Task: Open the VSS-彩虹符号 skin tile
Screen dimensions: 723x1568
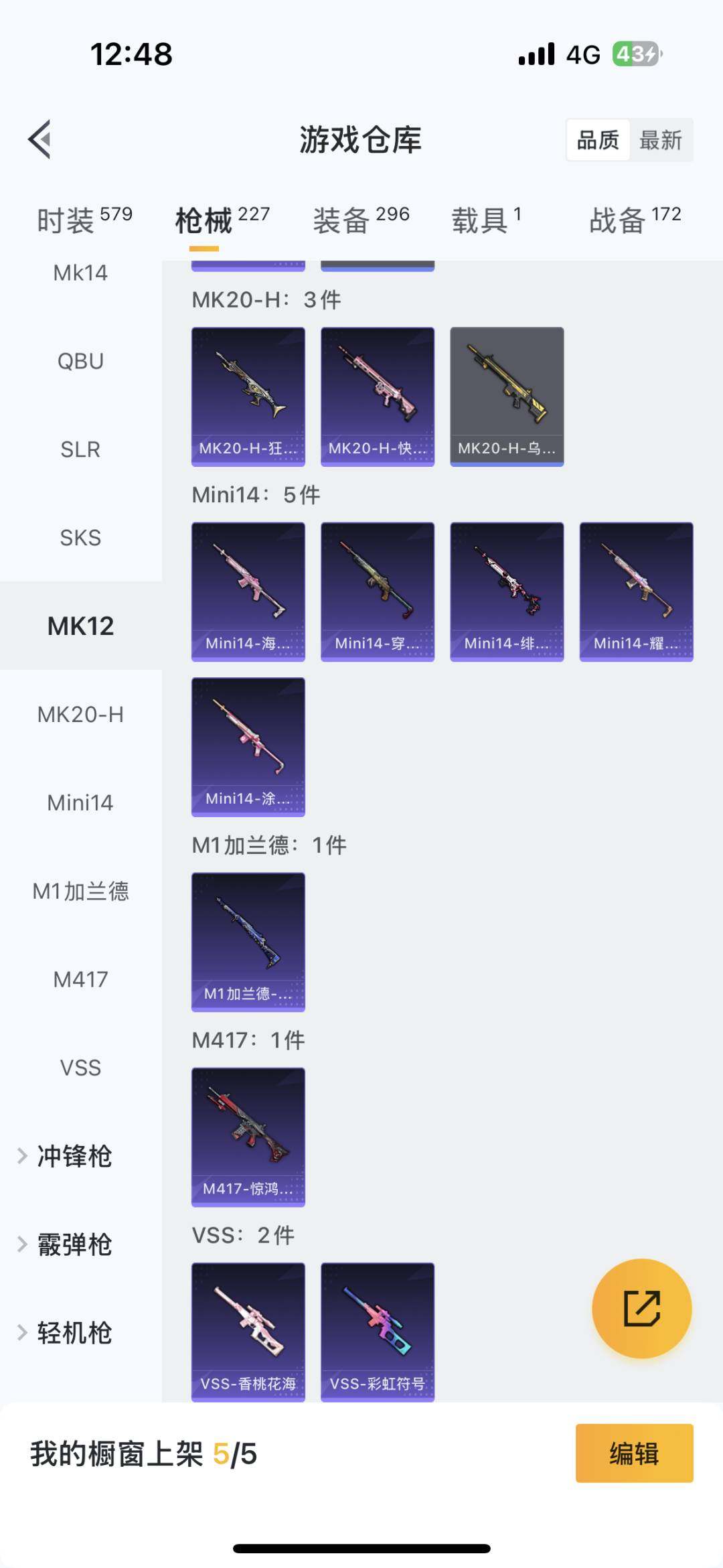Action: pyautogui.click(x=378, y=1332)
